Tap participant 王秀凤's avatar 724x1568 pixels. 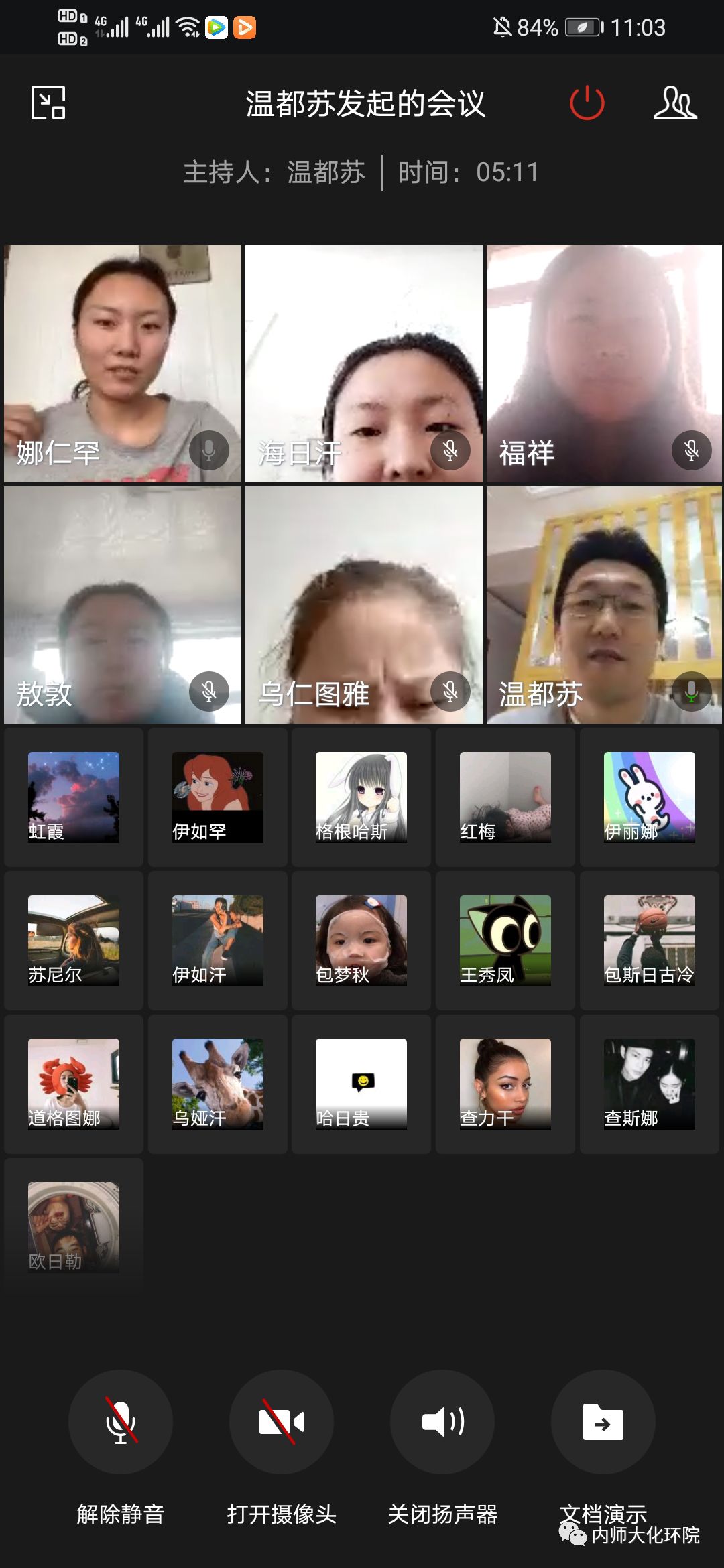click(x=505, y=940)
